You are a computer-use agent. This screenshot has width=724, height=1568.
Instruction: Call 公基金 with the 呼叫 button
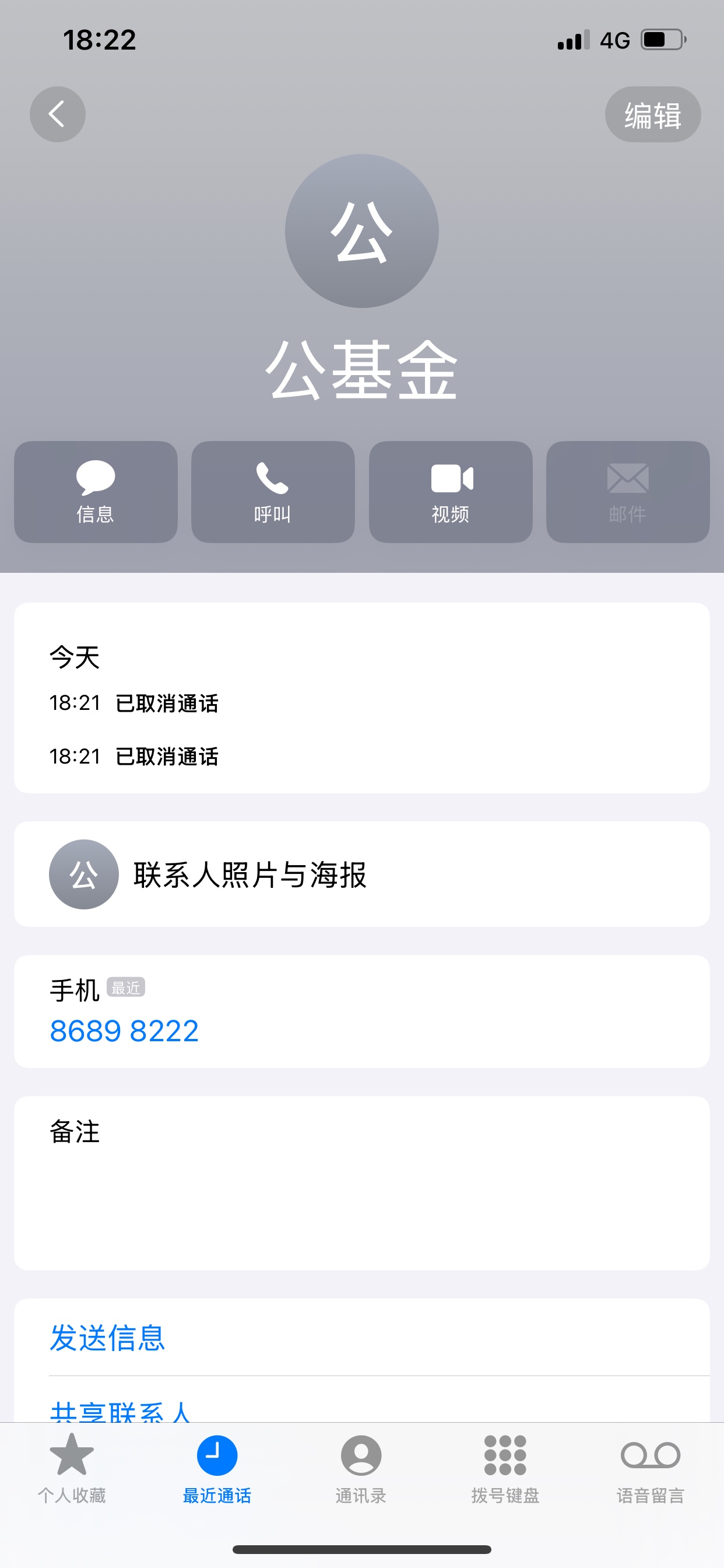point(273,492)
